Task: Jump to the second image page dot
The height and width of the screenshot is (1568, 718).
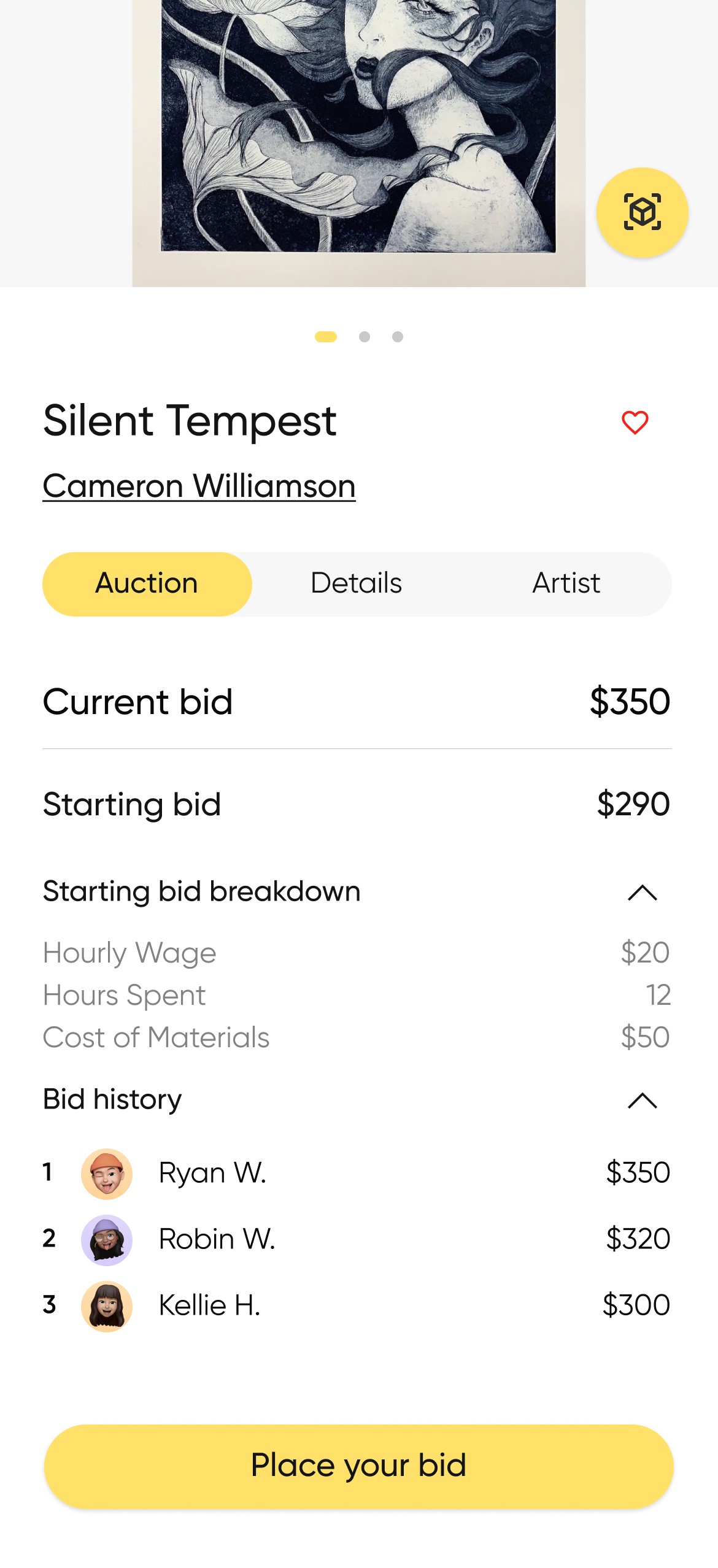Action: (x=365, y=337)
